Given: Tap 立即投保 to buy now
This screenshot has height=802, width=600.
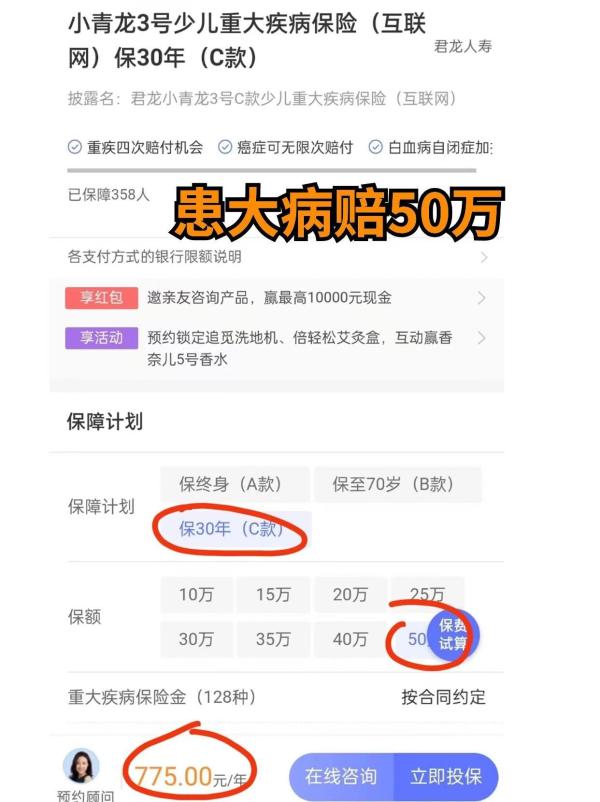Looking at the screenshot, I should [446, 776].
